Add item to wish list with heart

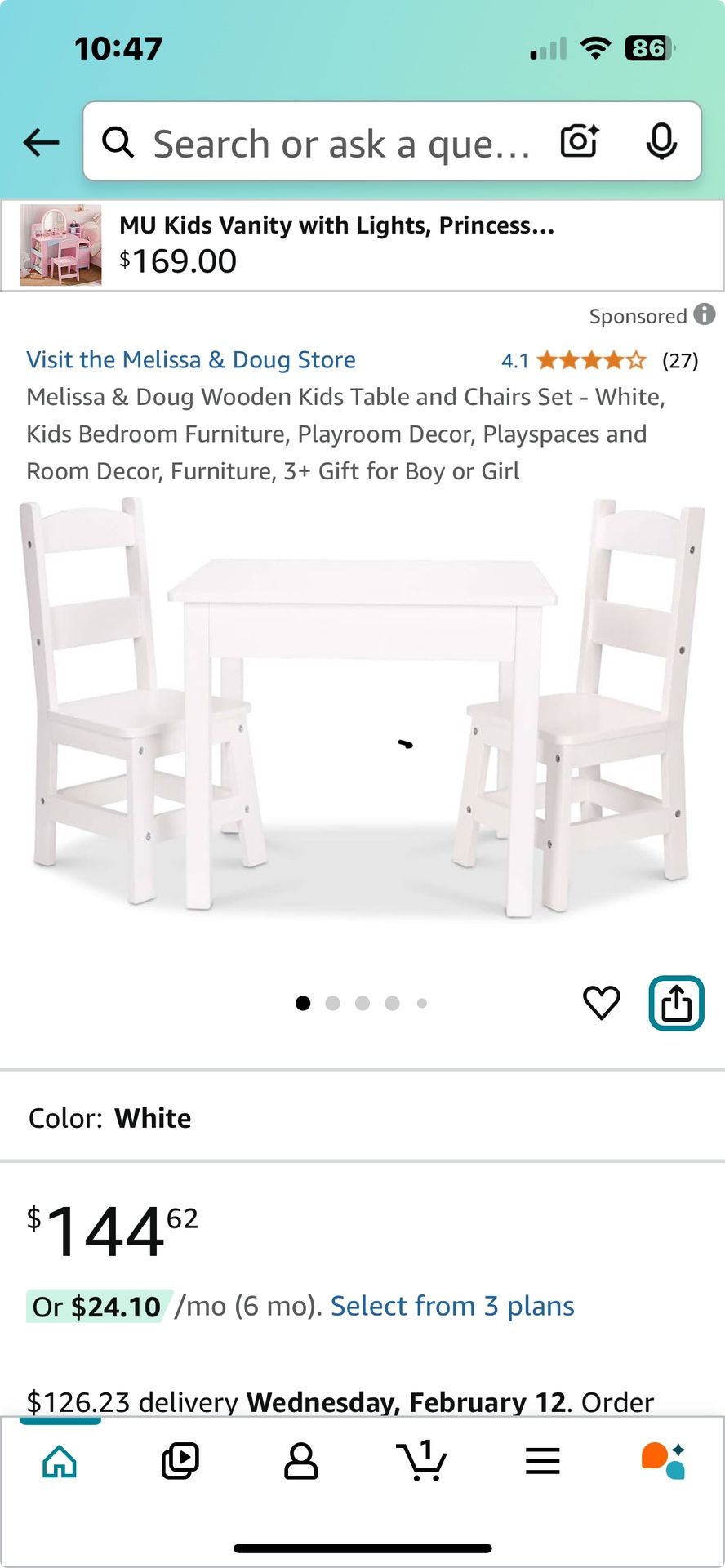(602, 1003)
